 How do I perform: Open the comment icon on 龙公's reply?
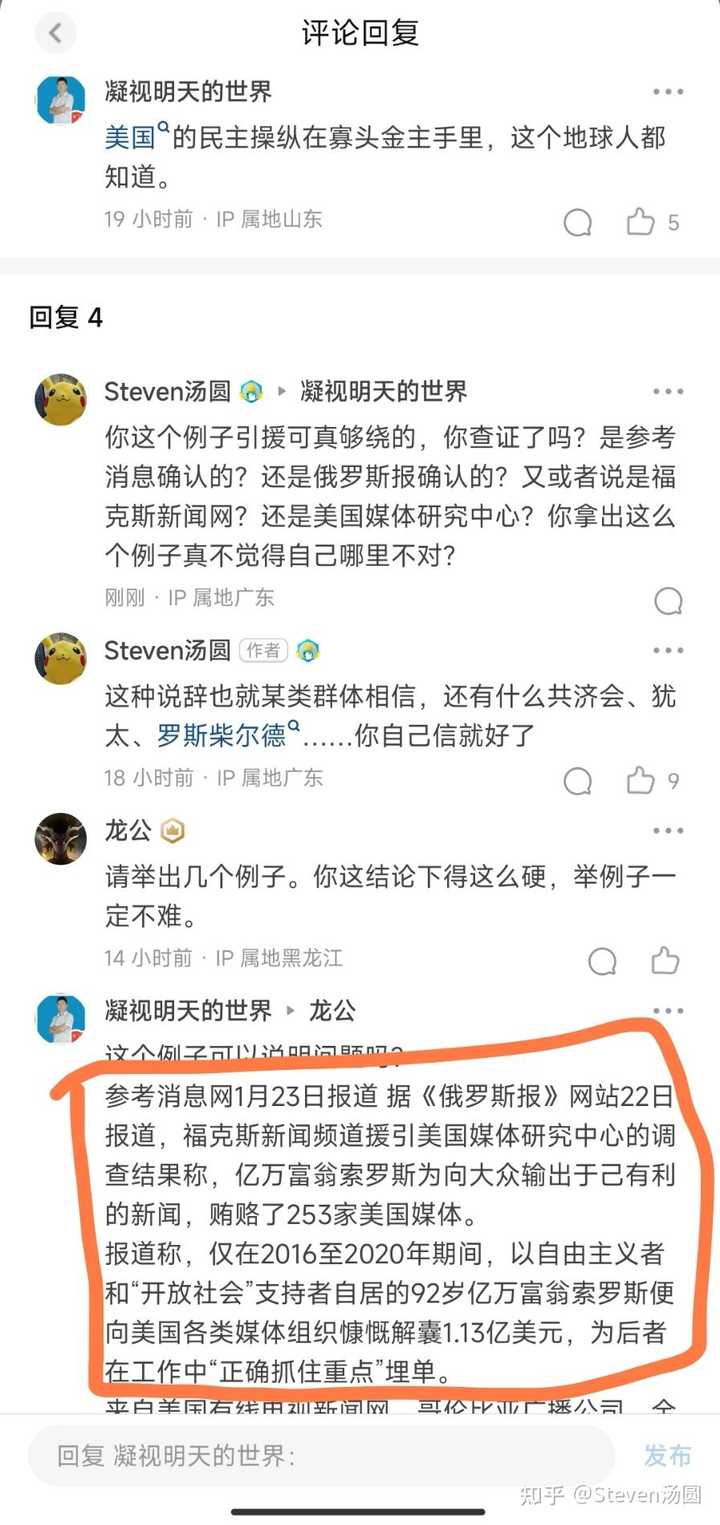click(x=602, y=961)
